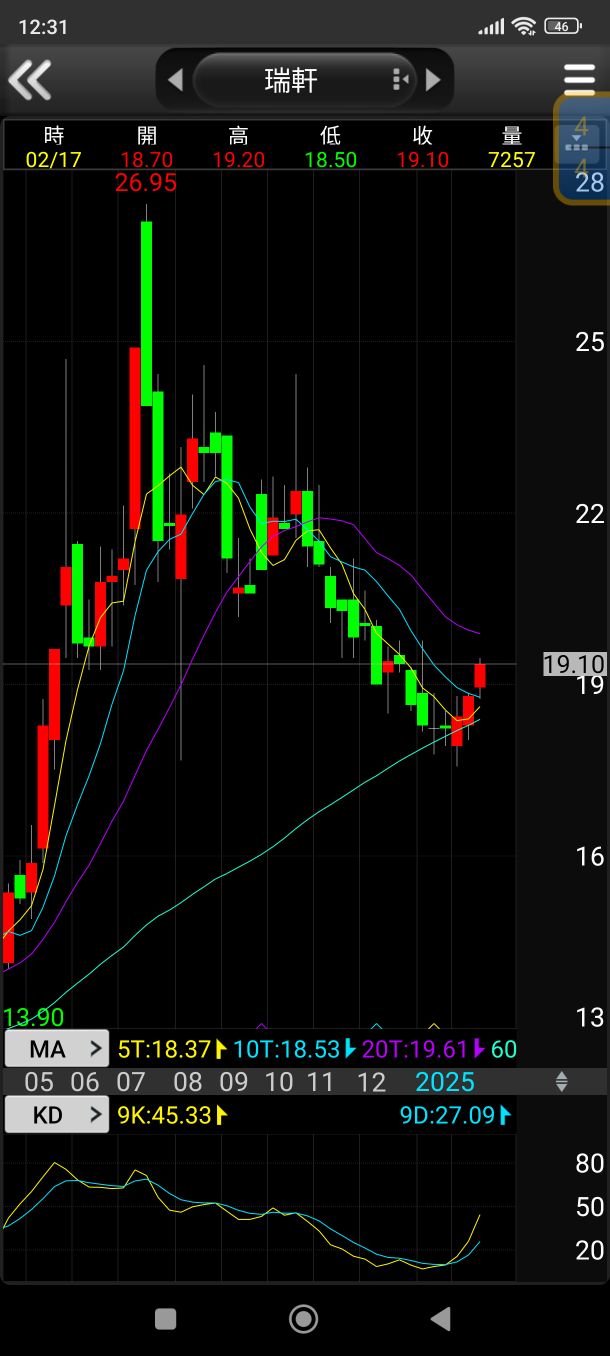This screenshot has height=1356, width=610.
Task: Tap the up-down resize handle by the timeline
Action: pyautogui.click(x=561, y=1082)
